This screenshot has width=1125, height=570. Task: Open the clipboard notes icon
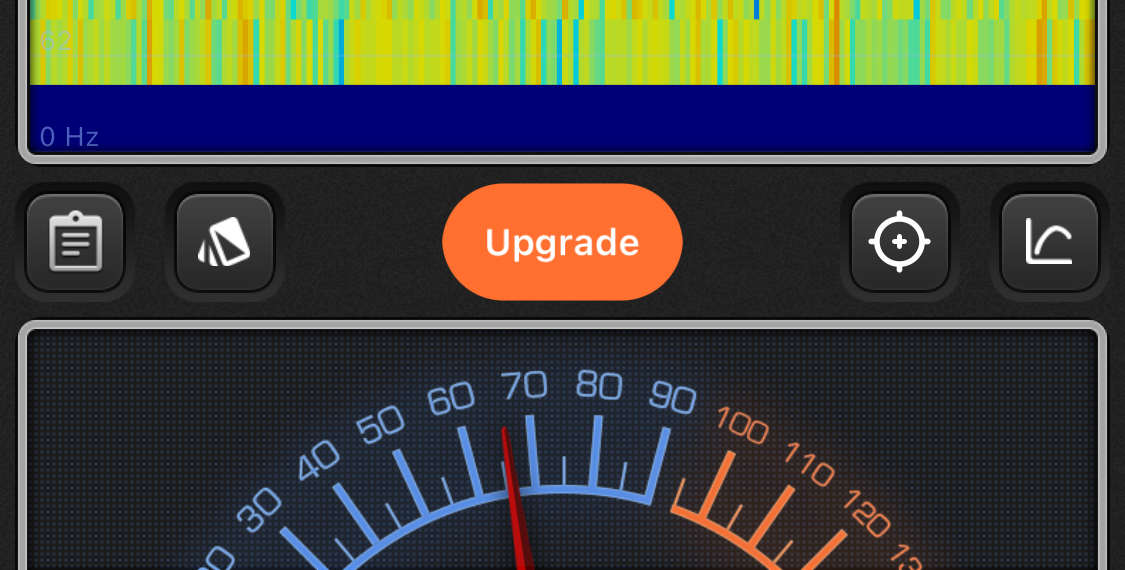tap(75, 243)
